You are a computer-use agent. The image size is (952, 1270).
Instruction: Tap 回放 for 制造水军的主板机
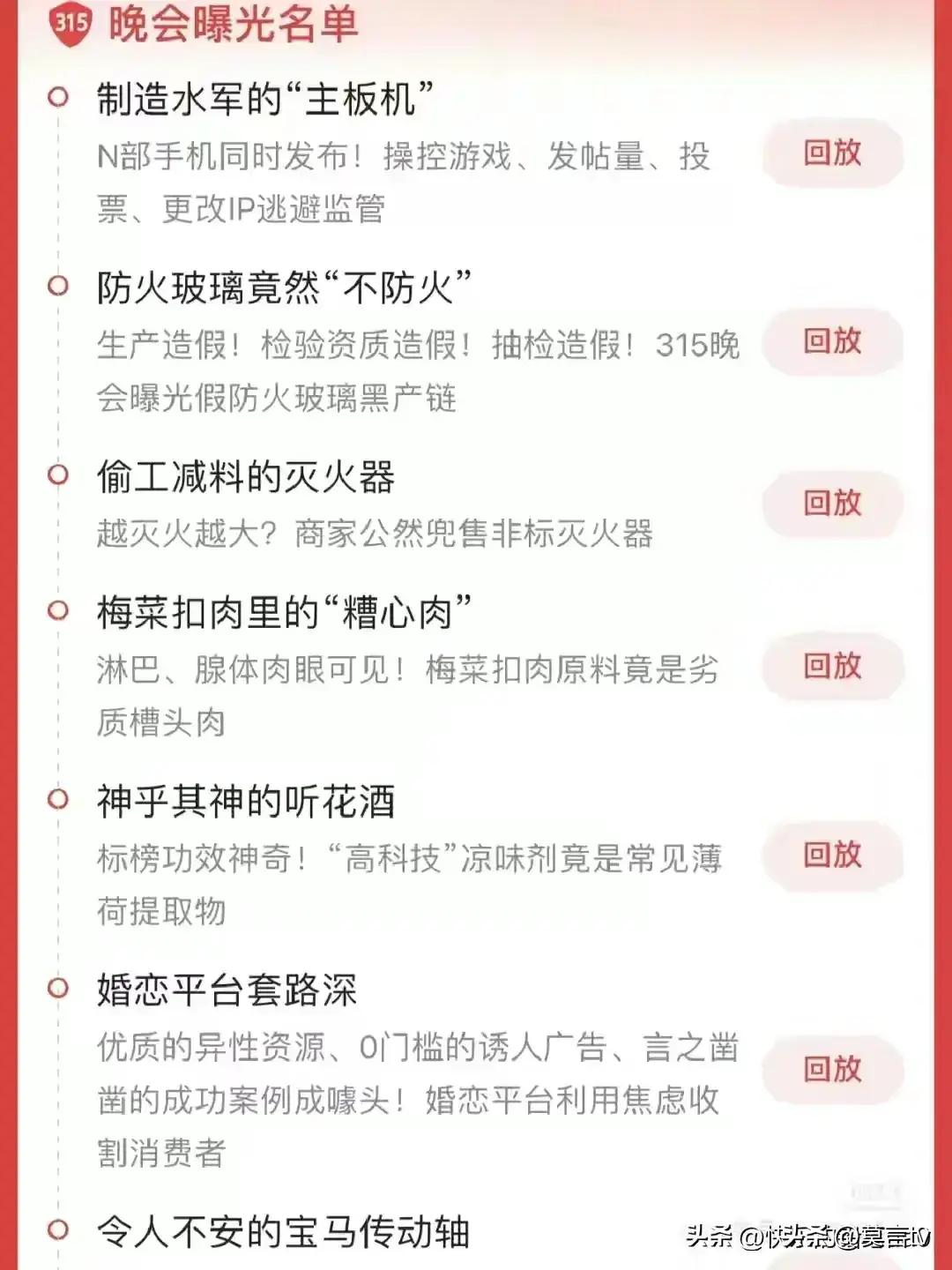pyautogui.click(x=832, y=153)
